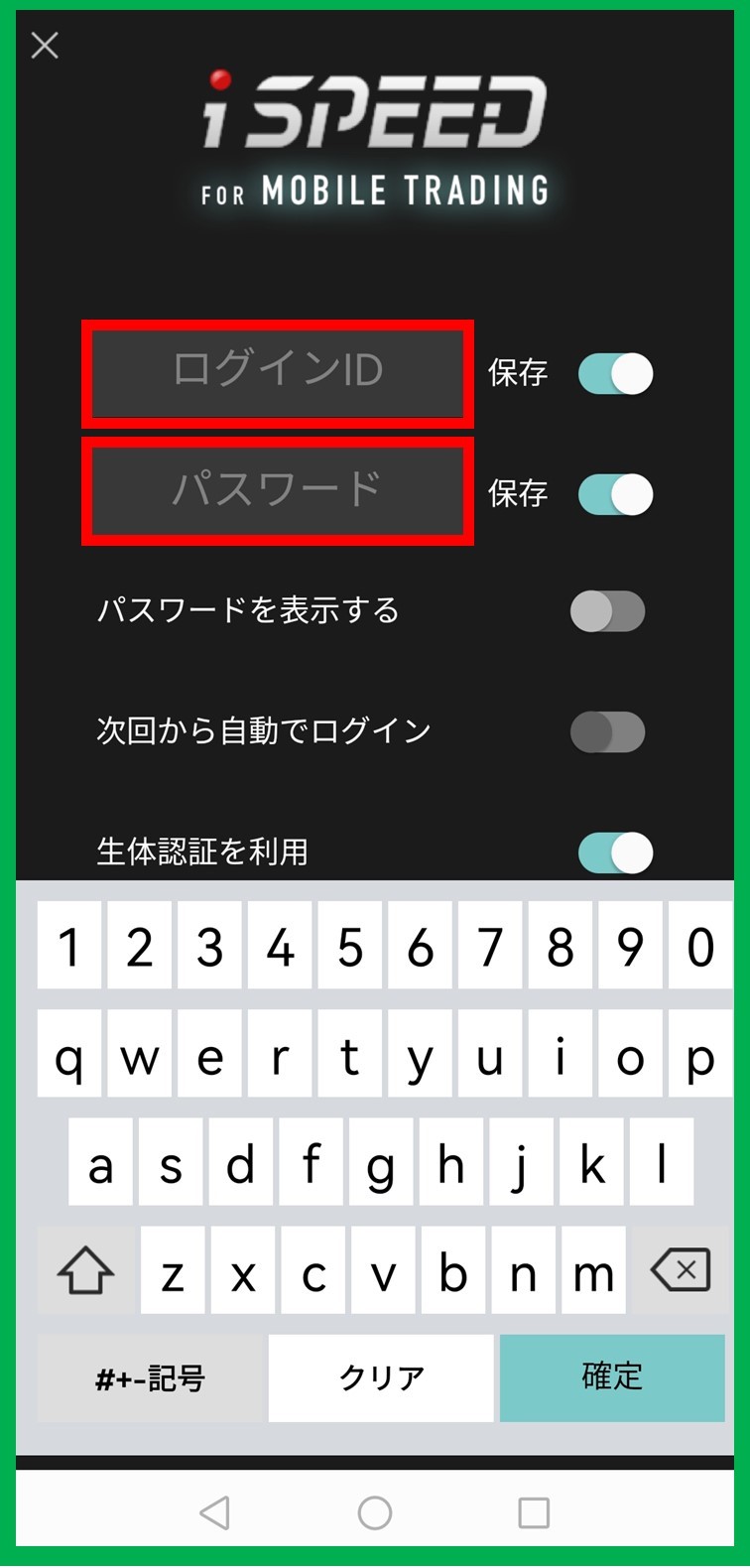Turn off 保存 for the login ID

point(615,374)
